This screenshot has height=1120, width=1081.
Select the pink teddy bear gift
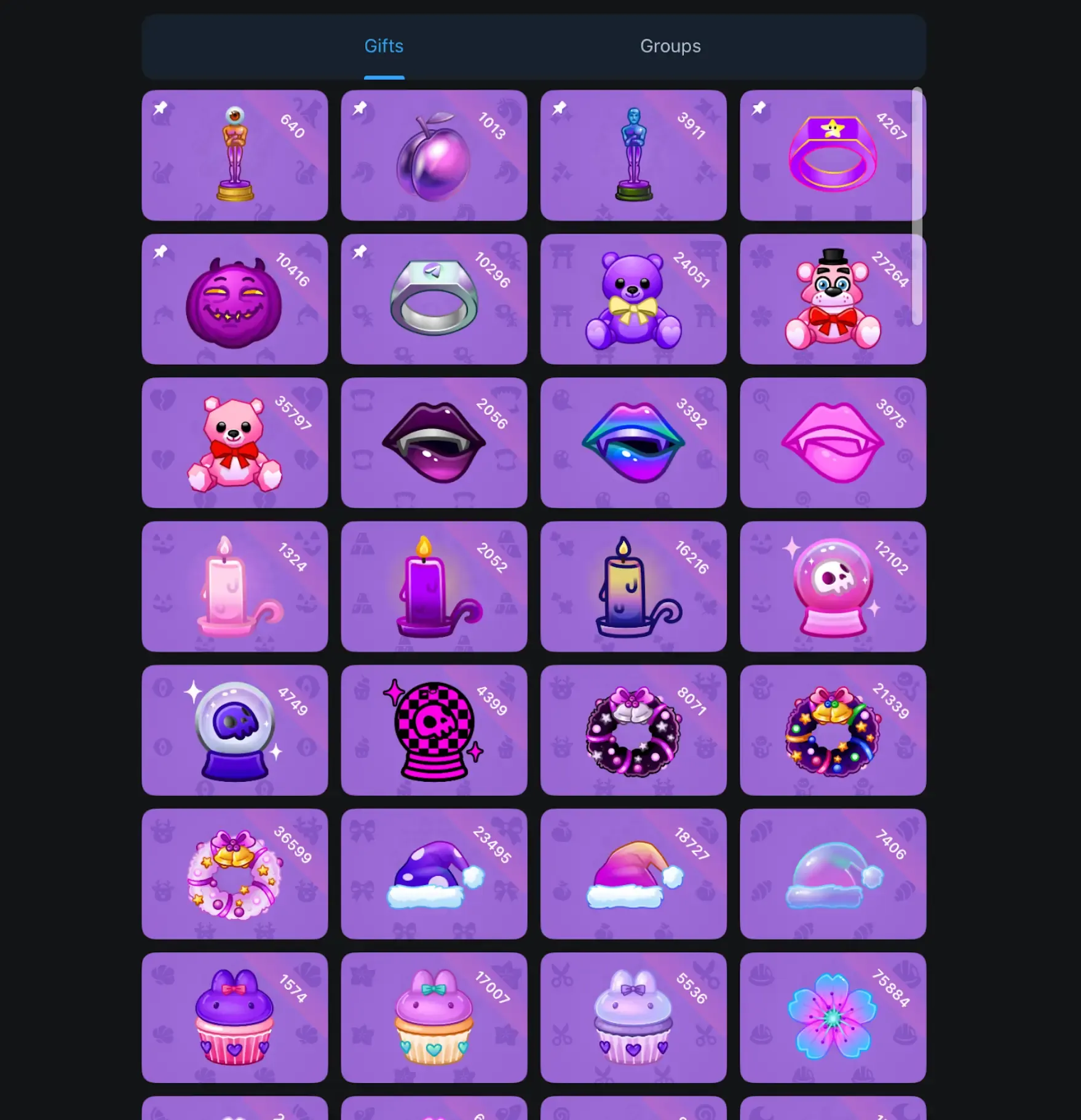(x=235, y=443)
